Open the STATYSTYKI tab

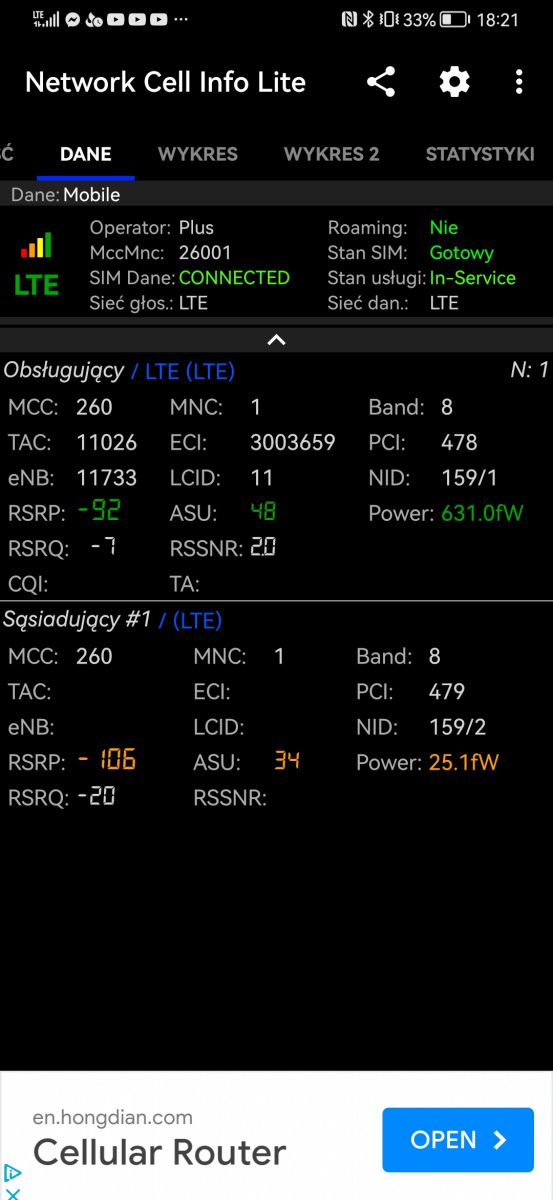[x=480, y=154]
